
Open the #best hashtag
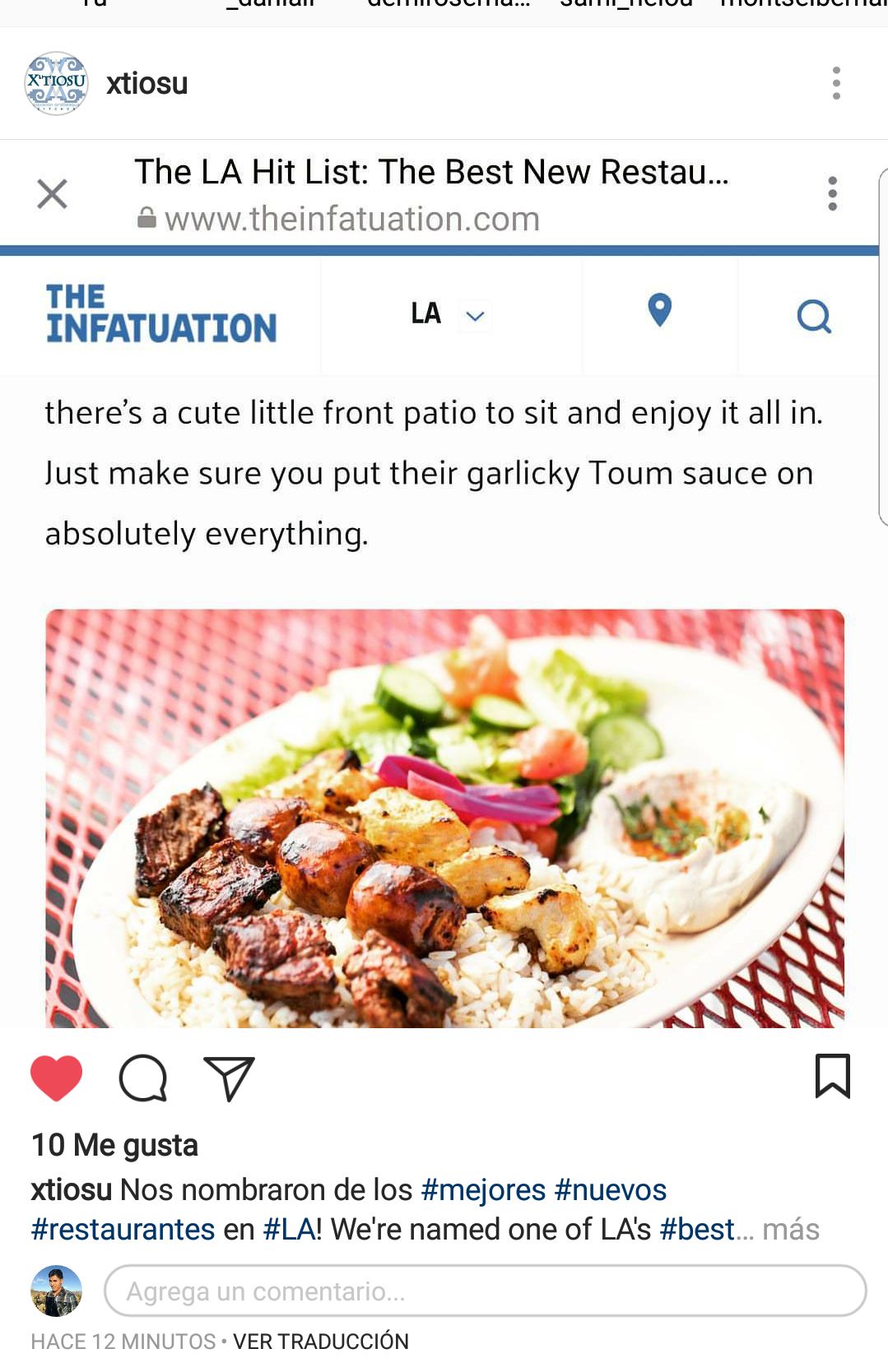pos(696,1229)
